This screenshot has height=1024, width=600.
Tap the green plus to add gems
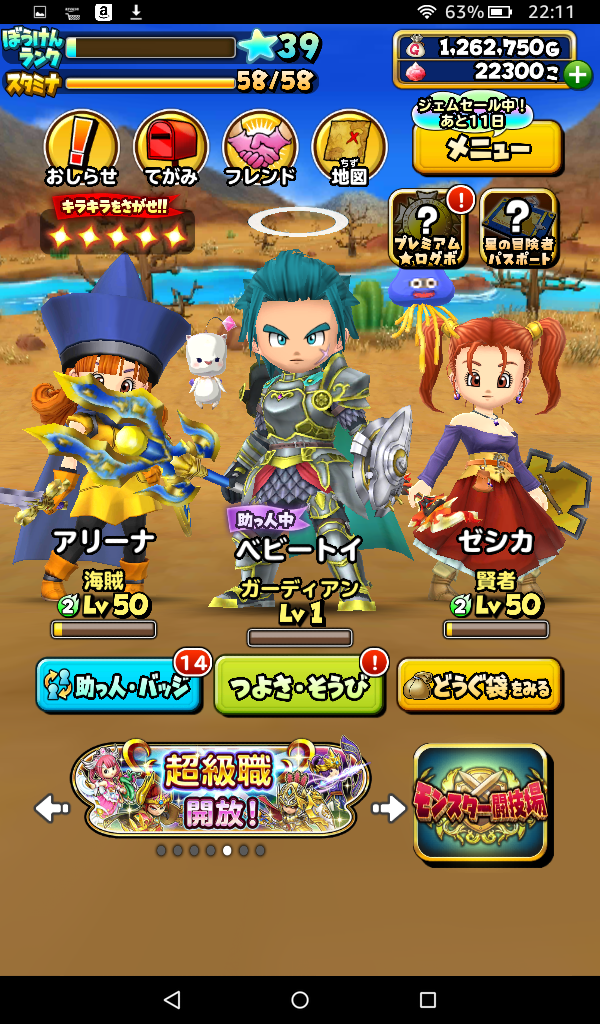[x=577, y=74]
